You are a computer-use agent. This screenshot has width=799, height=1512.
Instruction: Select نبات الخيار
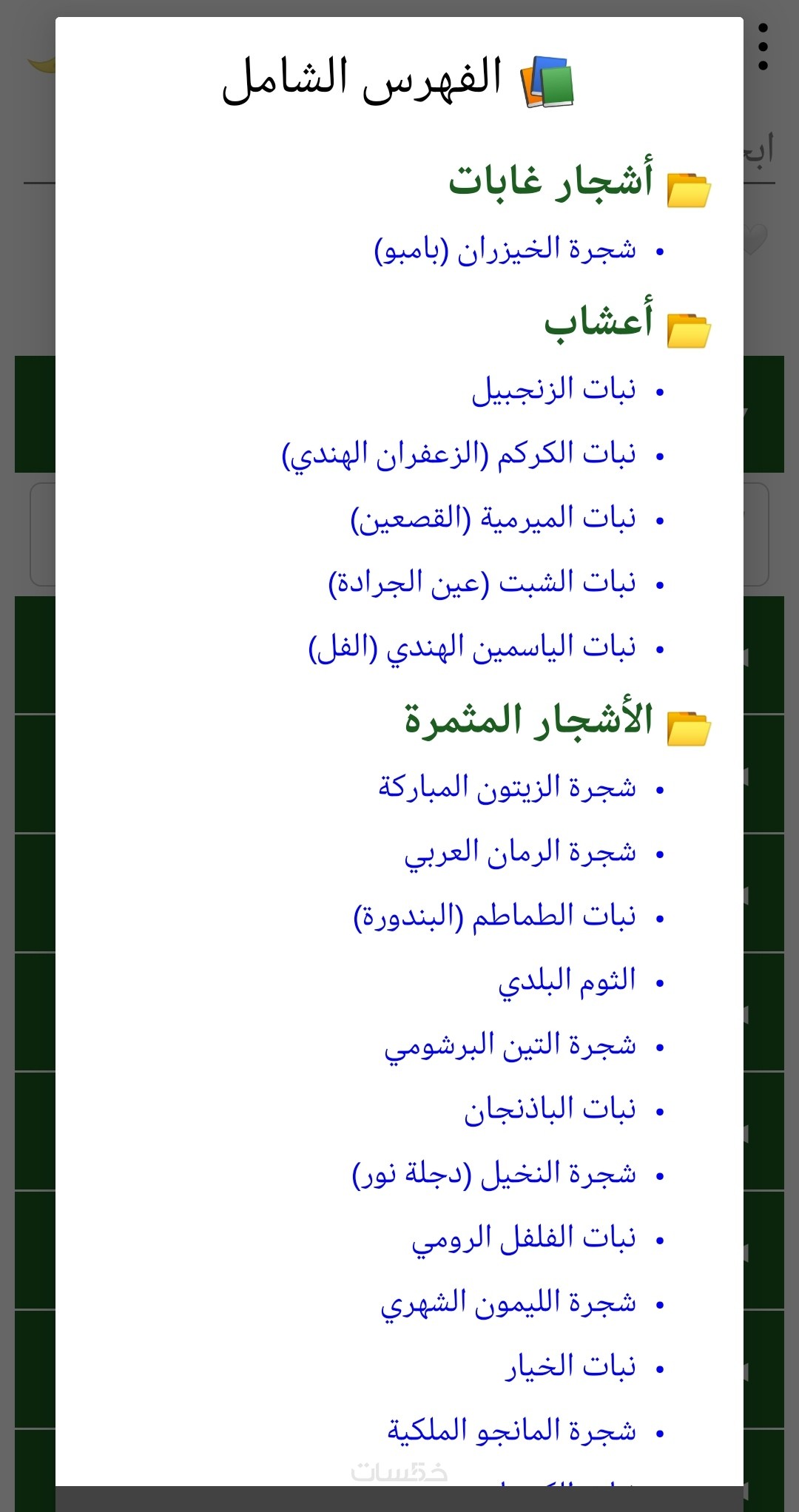coord(570,1367)
